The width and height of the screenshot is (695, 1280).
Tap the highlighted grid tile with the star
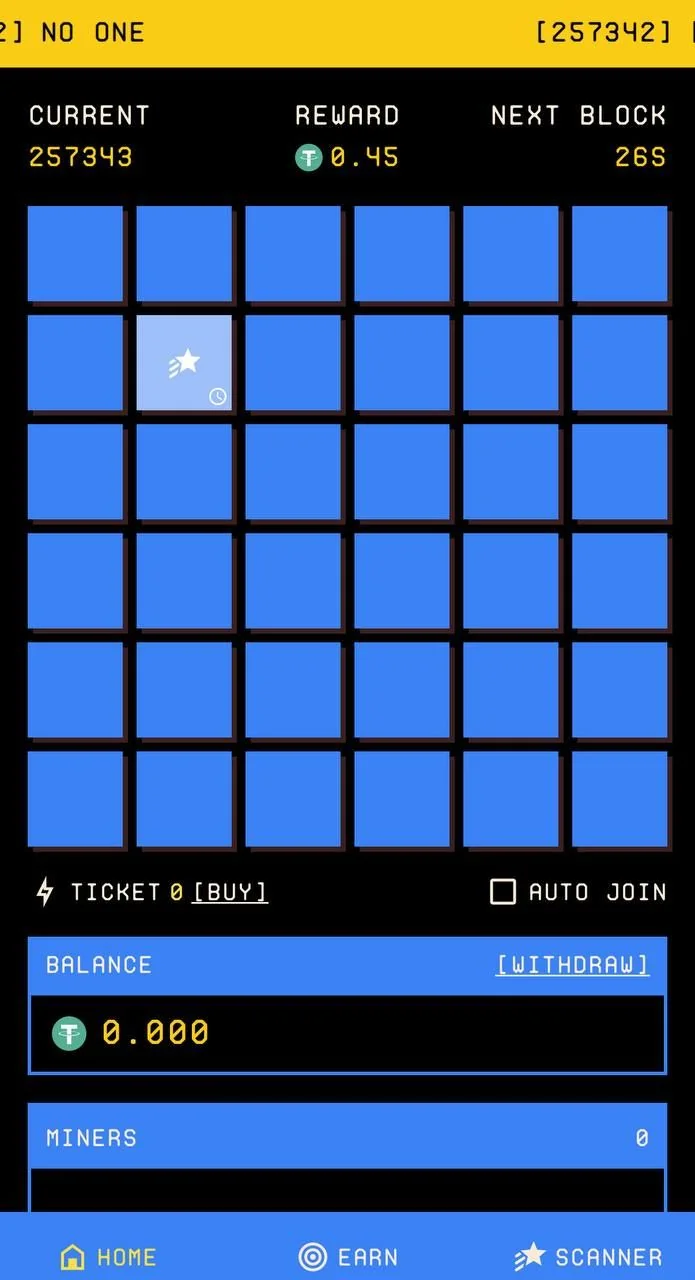click(x=184, y=362)
